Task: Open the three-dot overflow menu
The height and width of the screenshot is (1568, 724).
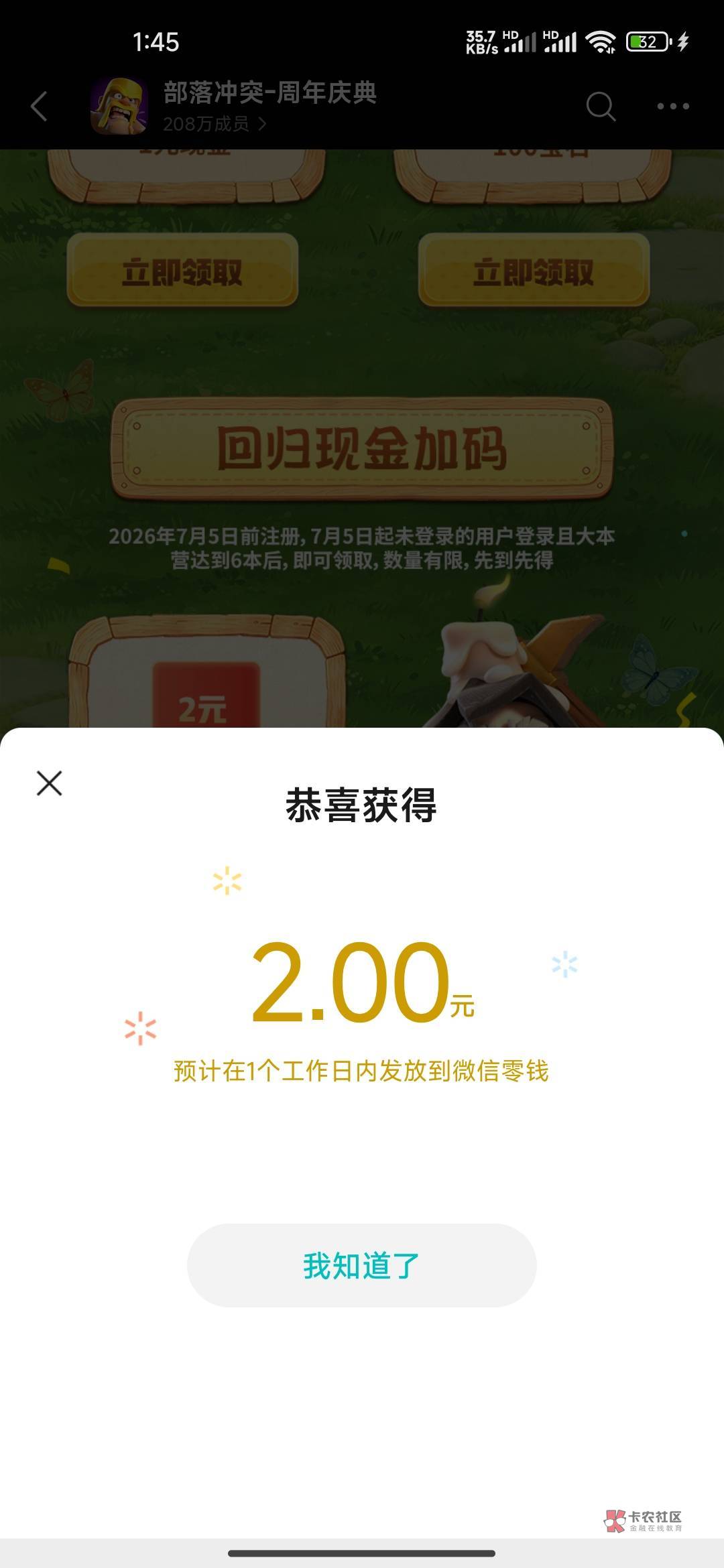Action: pyautogui.click(x=673, y=107)
